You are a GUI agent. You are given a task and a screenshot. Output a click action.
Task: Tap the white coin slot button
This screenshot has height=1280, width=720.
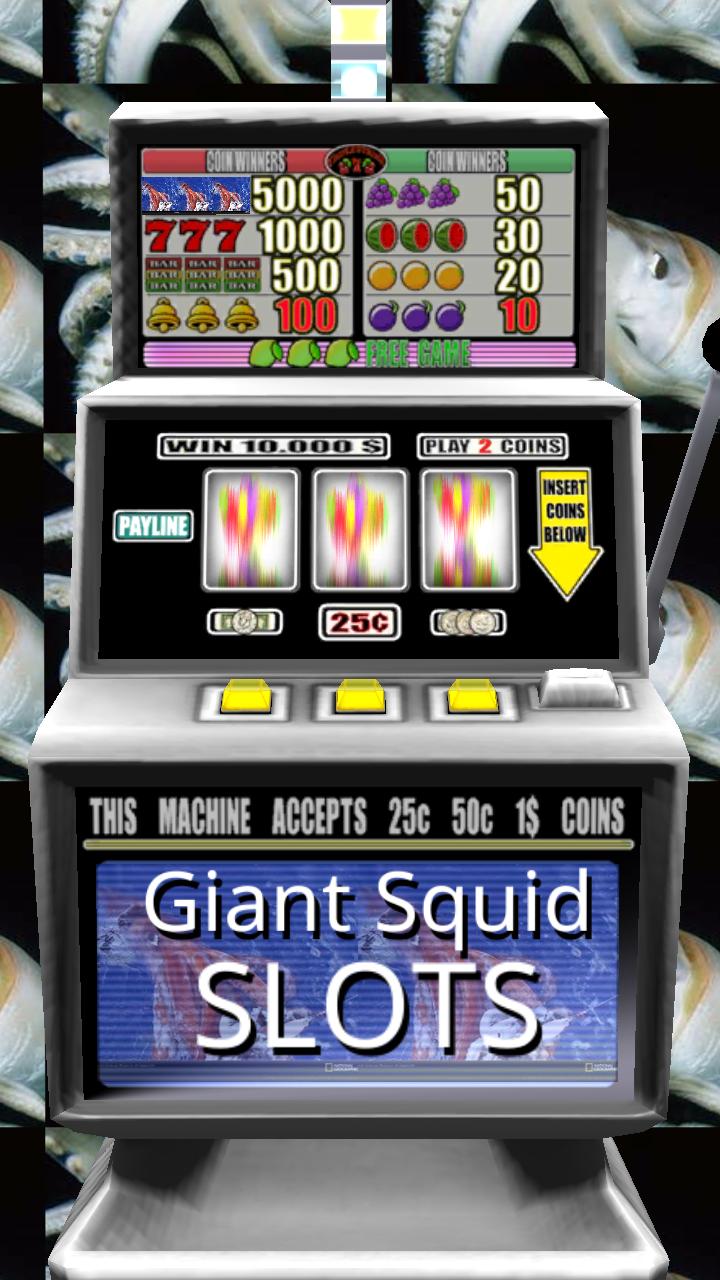[579, 690]
